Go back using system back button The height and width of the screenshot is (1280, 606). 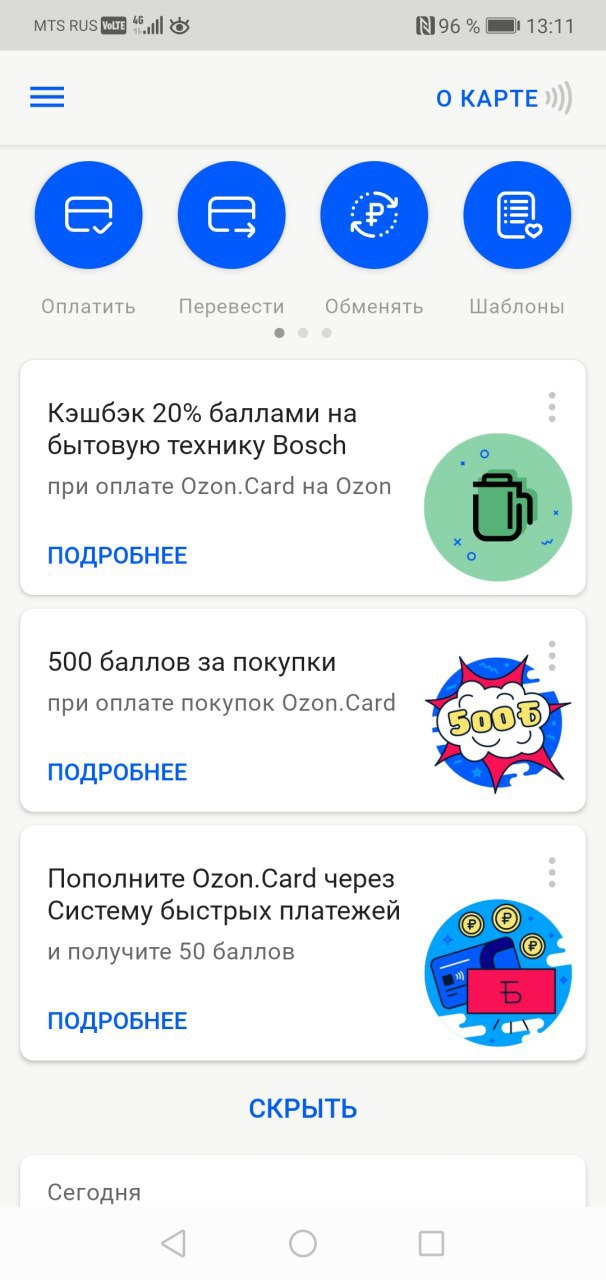click(174, 1243)
